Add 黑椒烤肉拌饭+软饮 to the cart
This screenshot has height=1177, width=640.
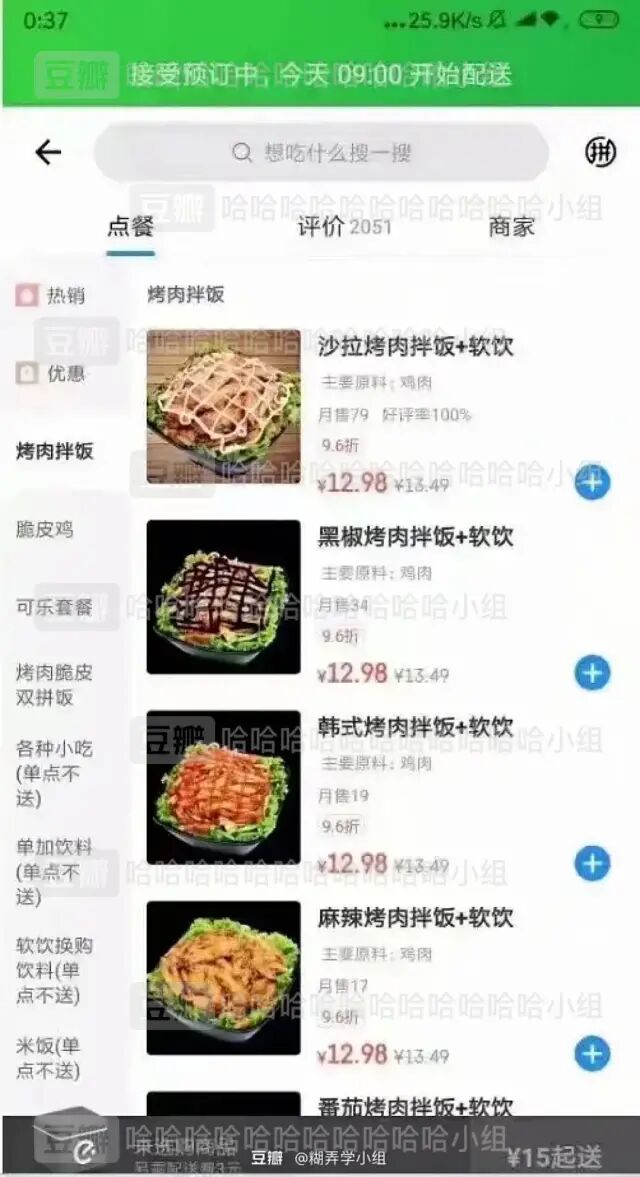click(592, 673)
